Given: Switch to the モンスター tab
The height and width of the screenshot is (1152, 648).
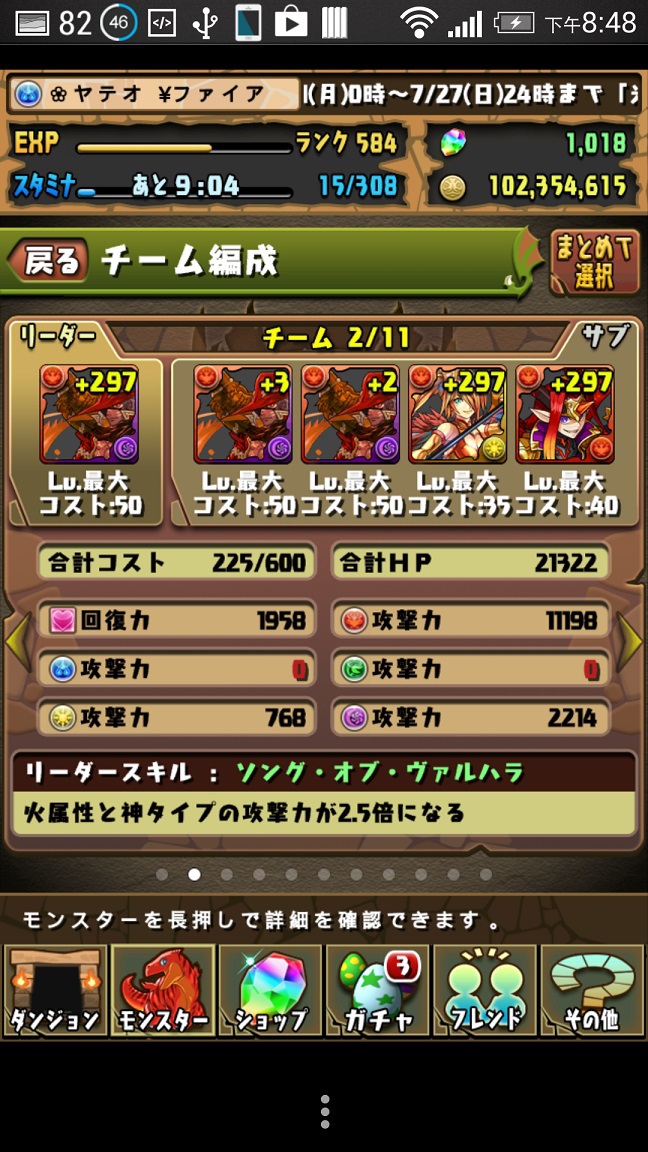Looking at the screenshot, I should (x=162, y=990).
